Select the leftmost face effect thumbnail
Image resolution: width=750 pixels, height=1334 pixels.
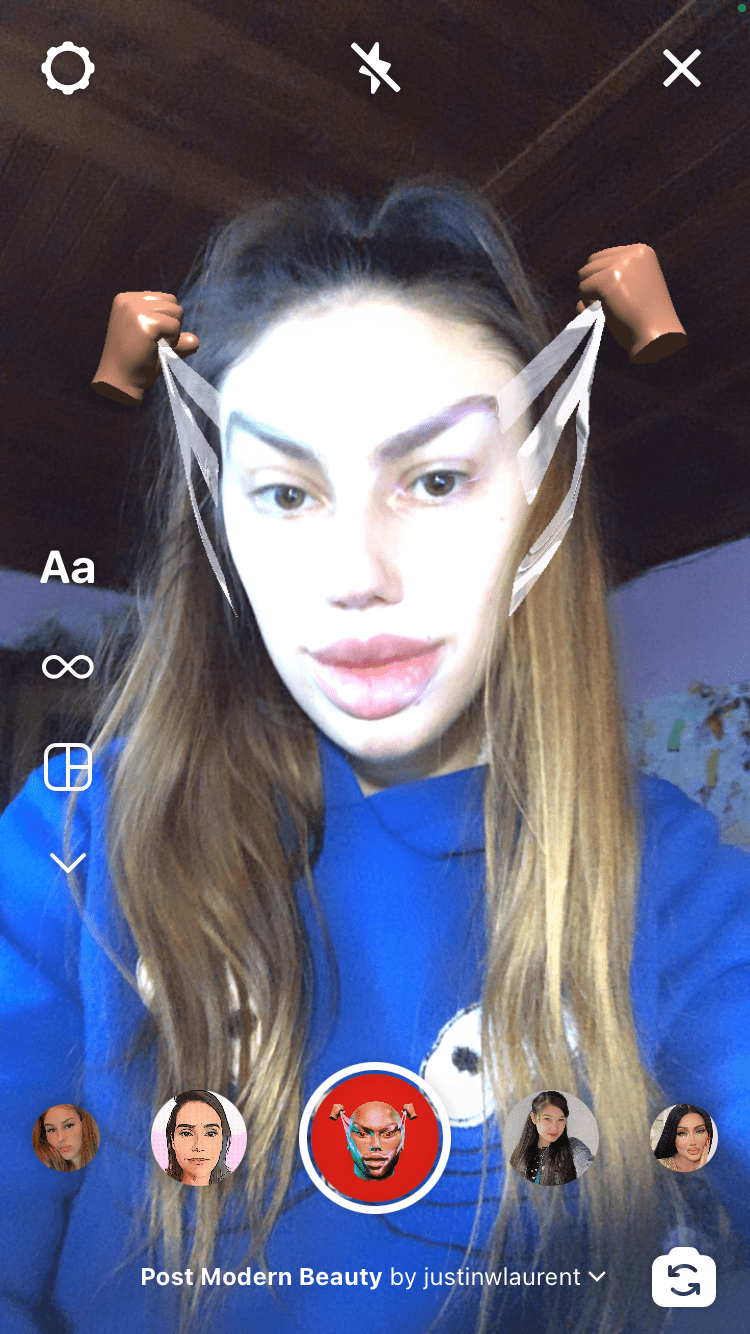point(66,1138)
